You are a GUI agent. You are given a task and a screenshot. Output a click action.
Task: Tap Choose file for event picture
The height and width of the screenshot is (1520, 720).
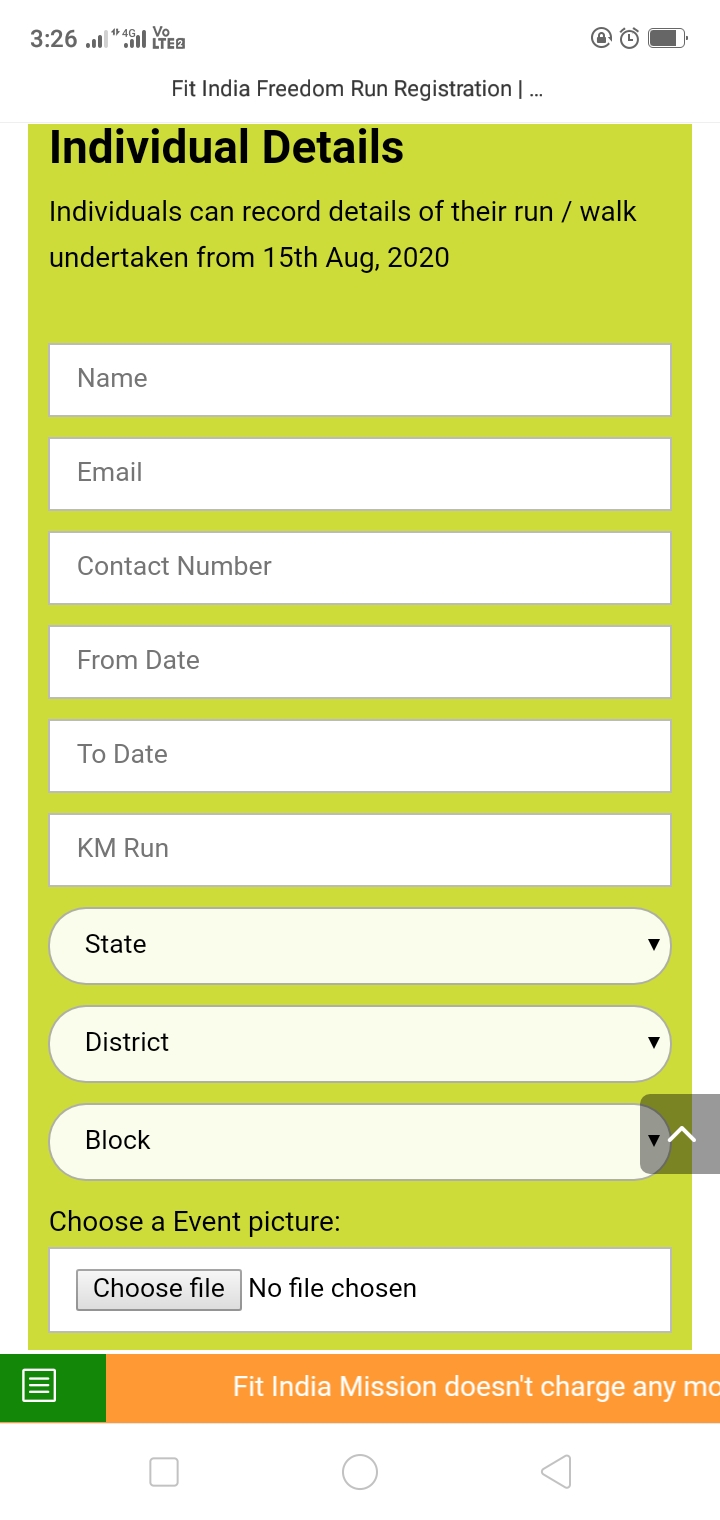coord(159,1289)
